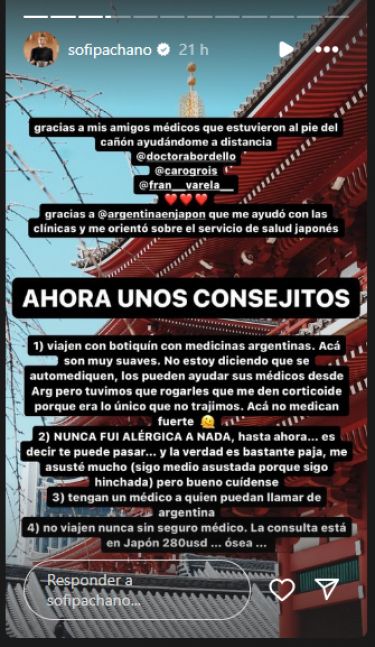Share the story with the paper plane

(326, 588)
